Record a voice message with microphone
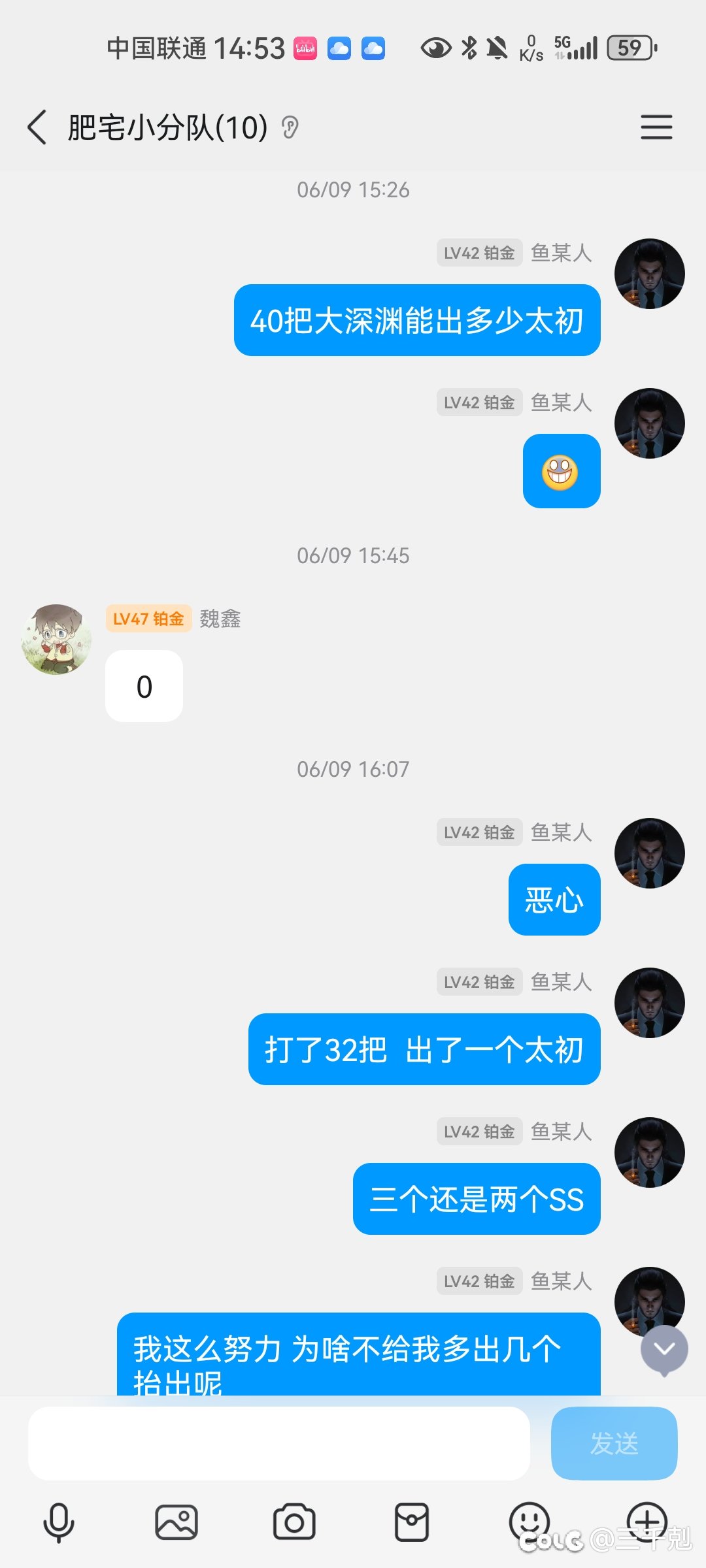 tap(59, 1522)
